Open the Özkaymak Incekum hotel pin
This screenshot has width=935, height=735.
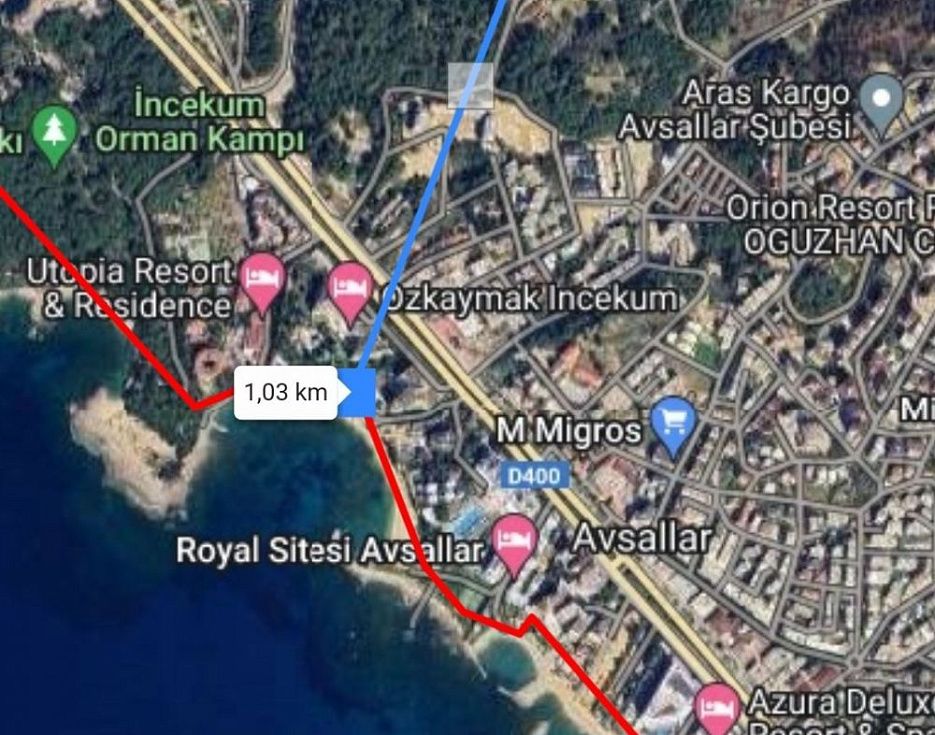click(x=351, y=290)
